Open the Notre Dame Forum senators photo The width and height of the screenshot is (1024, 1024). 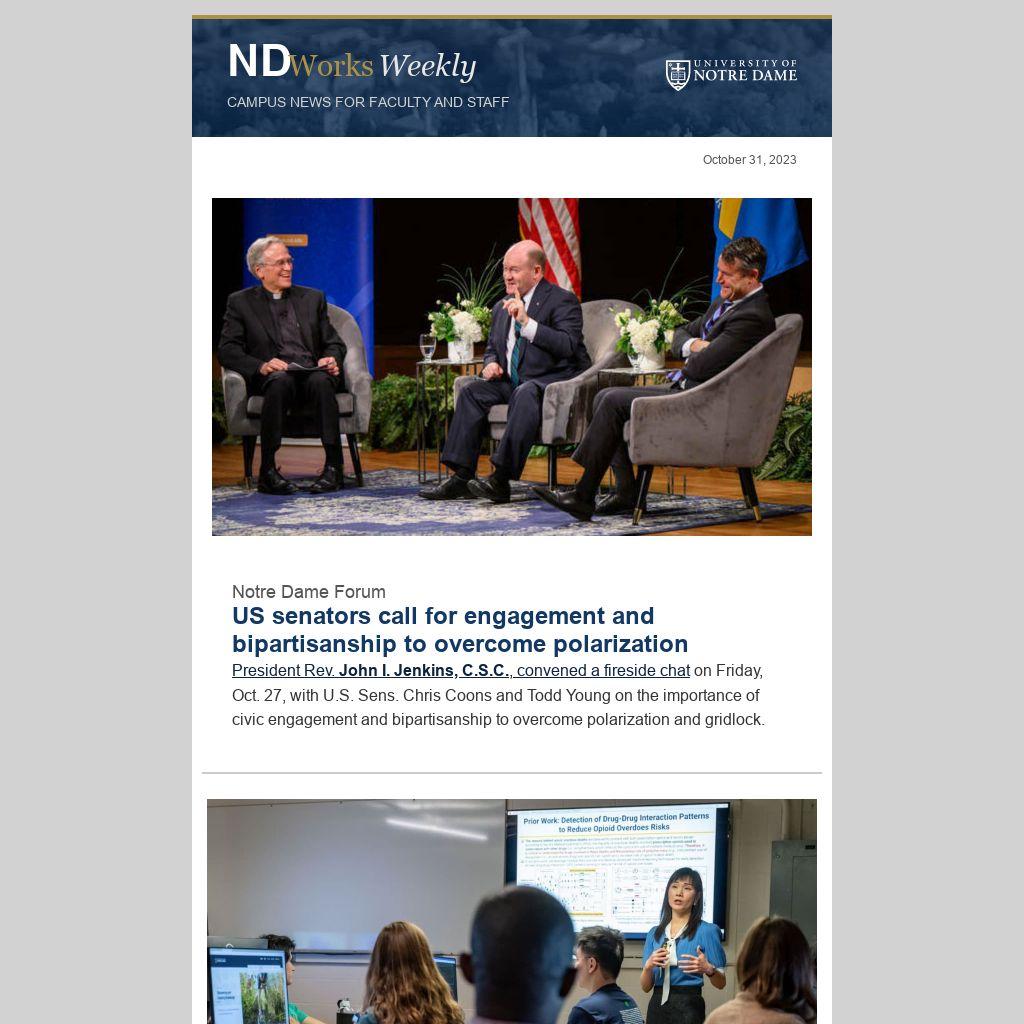[511, 367]
